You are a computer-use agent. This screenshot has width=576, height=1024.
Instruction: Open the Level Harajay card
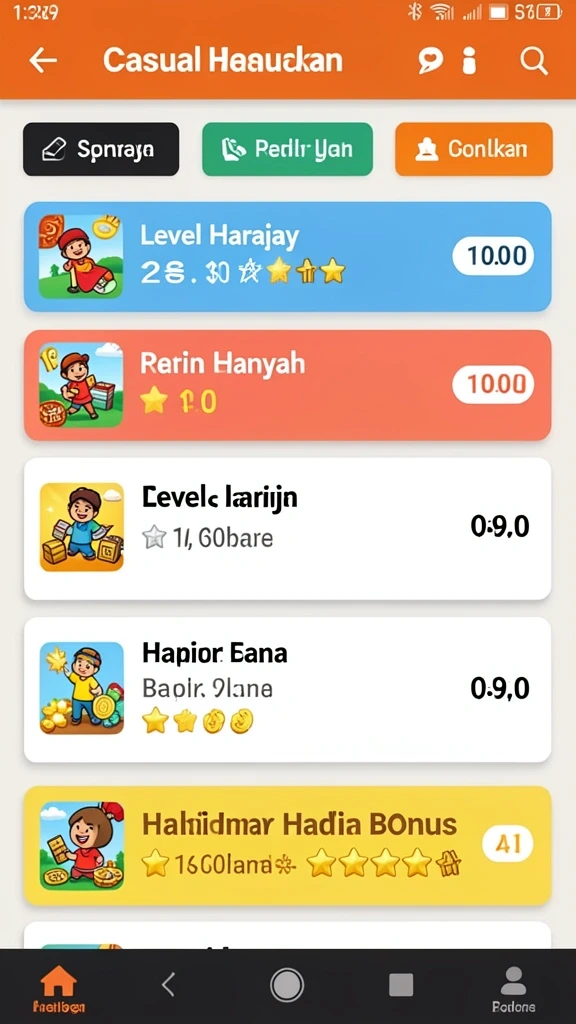point(287,256)
